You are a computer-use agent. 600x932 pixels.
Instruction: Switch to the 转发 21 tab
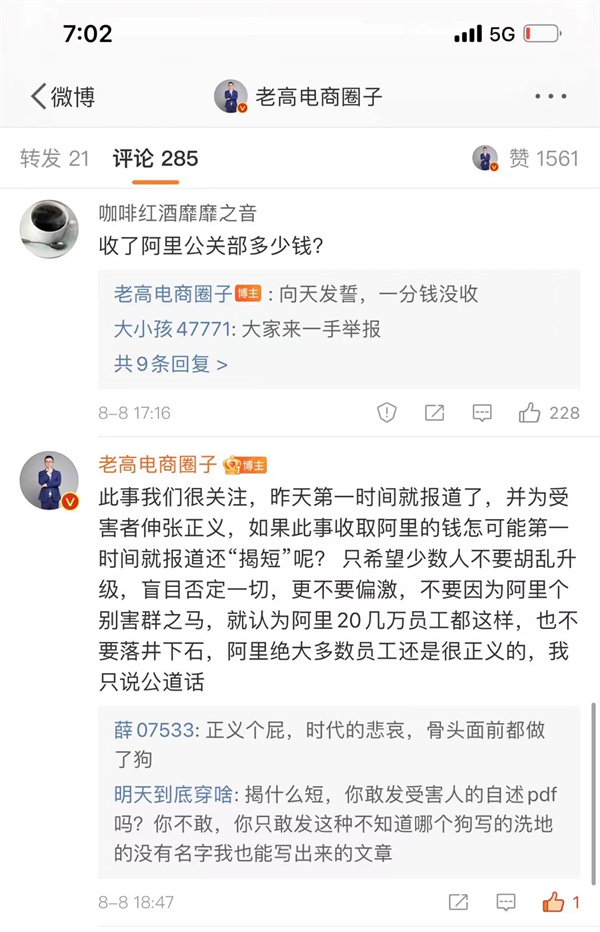coord(55,158)
